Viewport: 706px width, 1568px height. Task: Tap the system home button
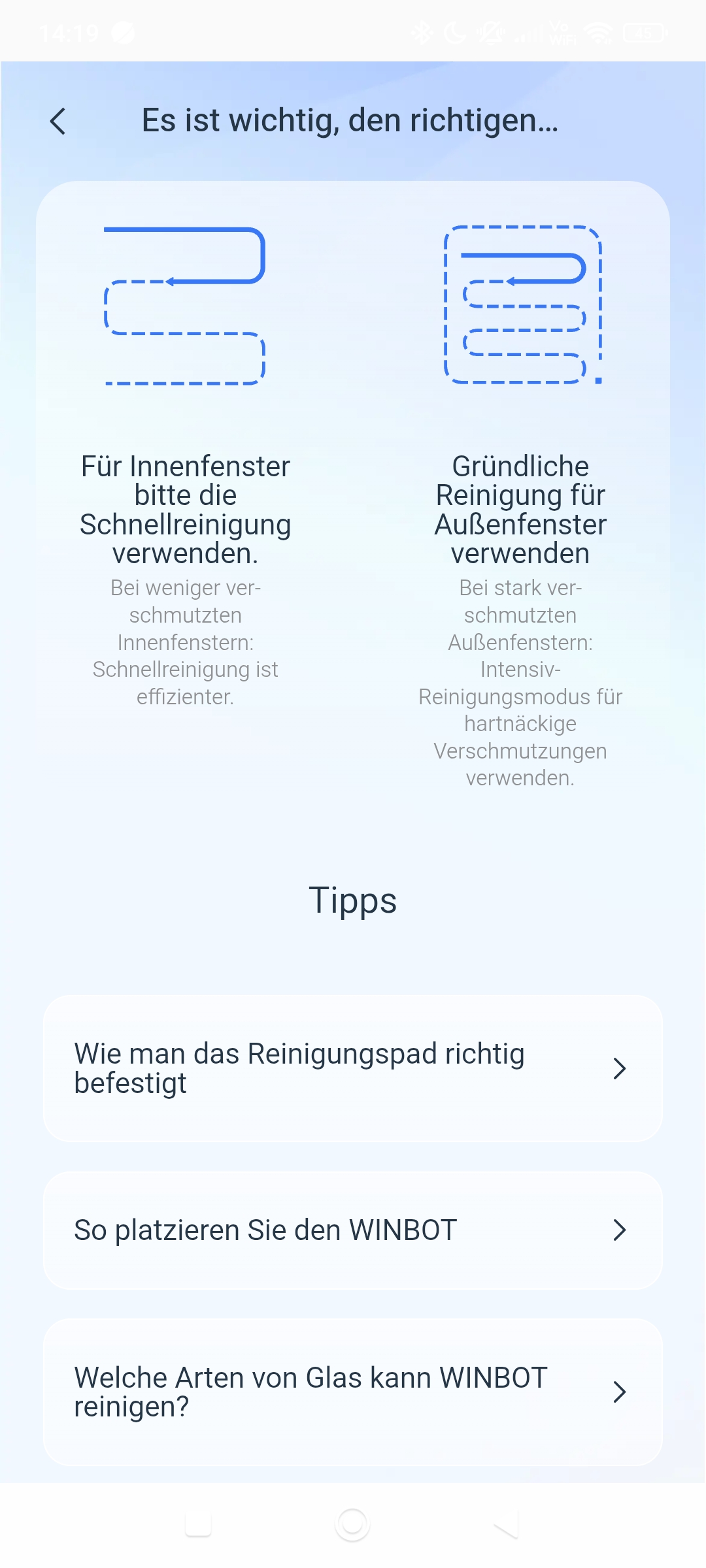click(x=352, y=1524)
